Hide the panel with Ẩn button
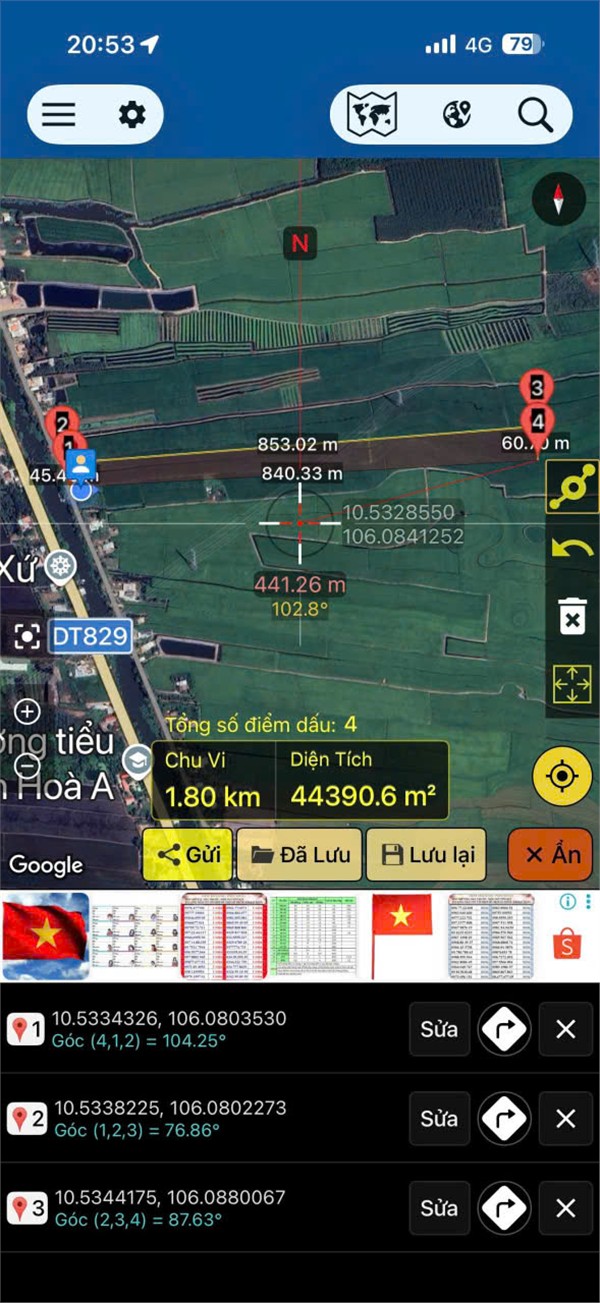The width and height of the screenshot is (600, 1303). click(551, 855)
